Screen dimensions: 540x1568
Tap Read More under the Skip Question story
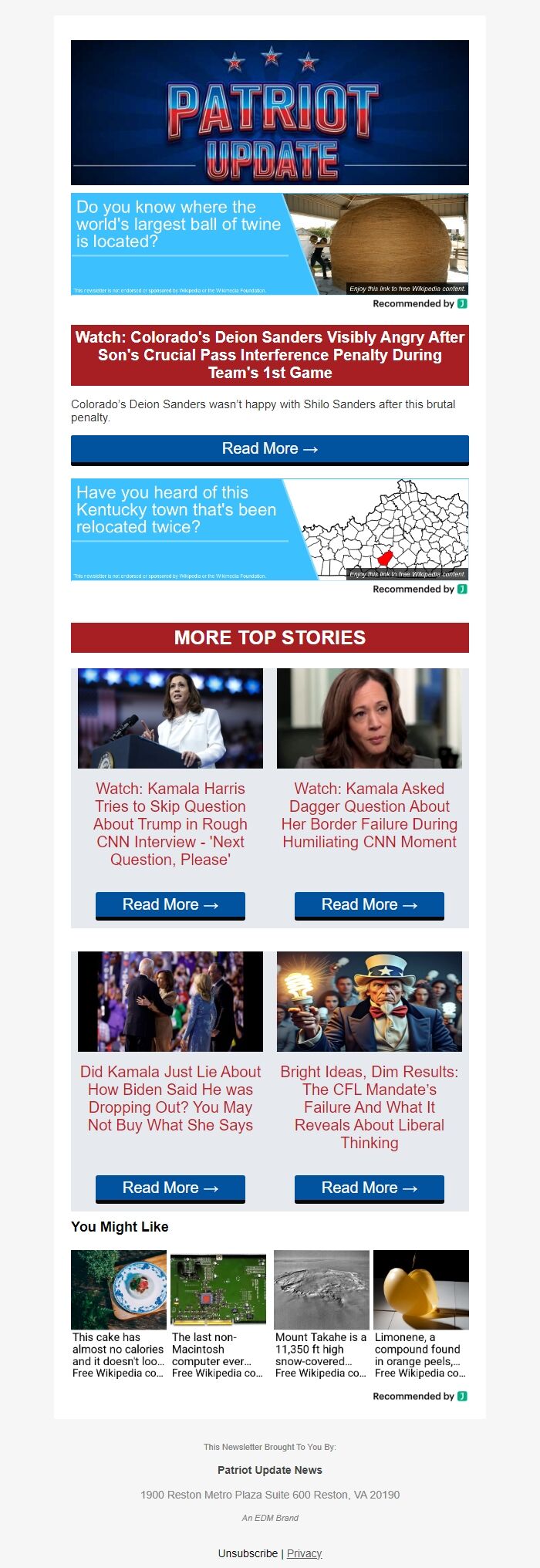coord(170,905)
